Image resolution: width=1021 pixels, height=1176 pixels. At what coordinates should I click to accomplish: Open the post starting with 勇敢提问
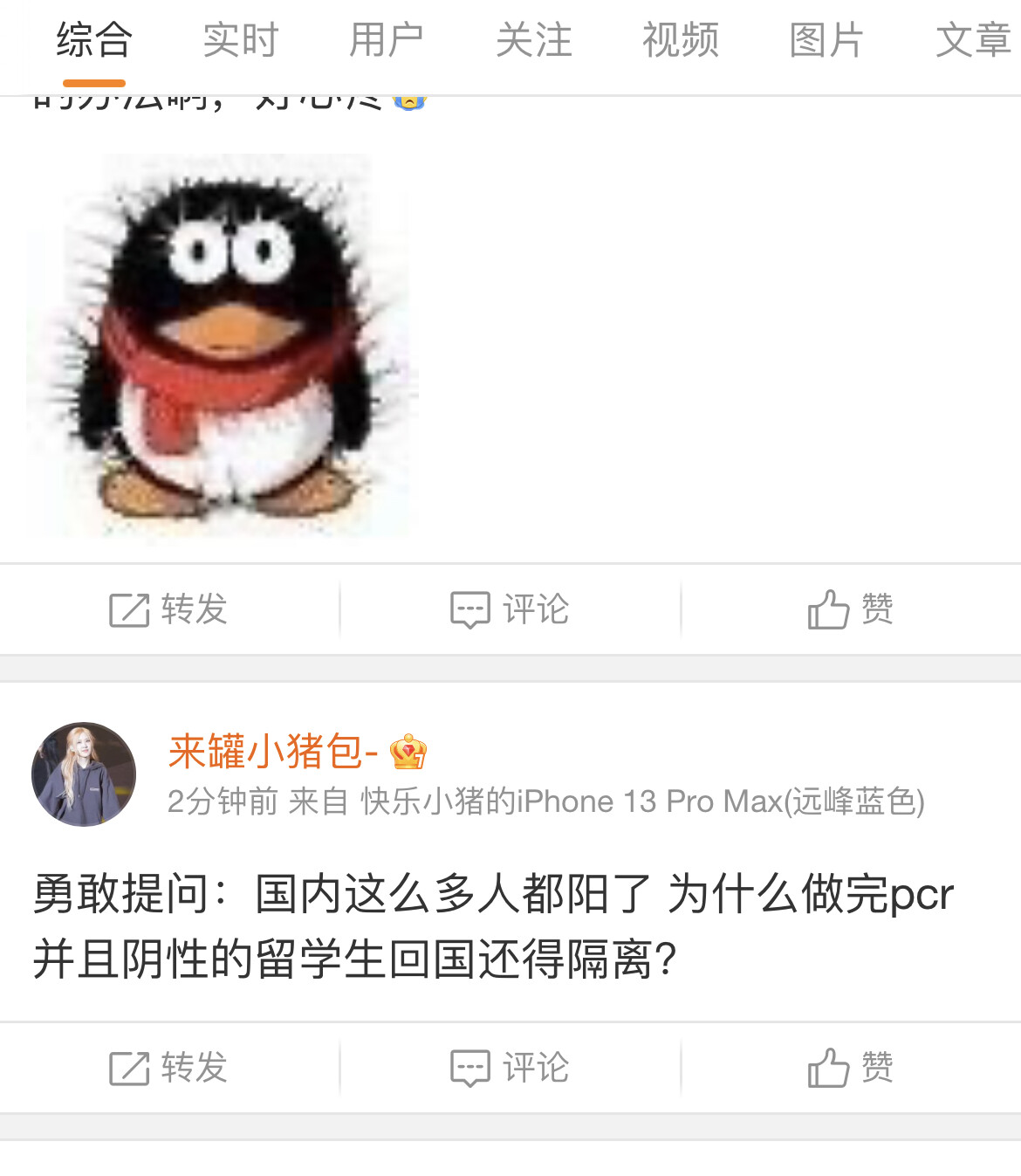[493, 926]
